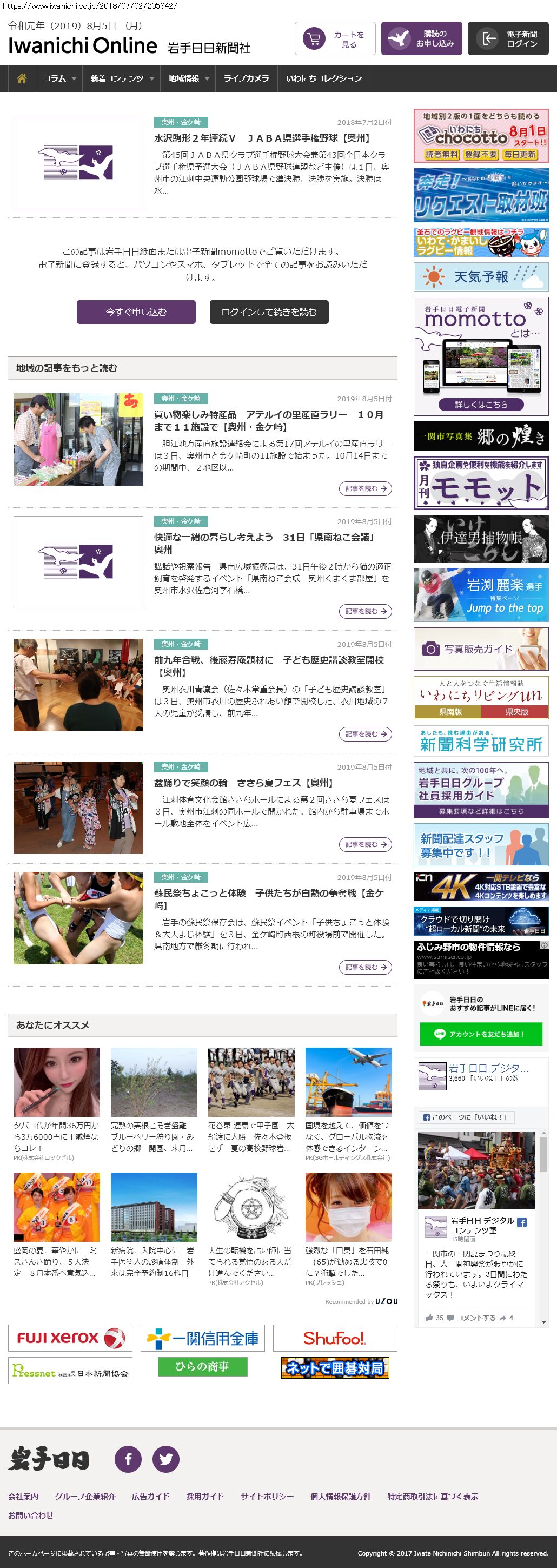Open the home icon in navigation bar
Screen dimensions: 557x1568
point(22,78)
